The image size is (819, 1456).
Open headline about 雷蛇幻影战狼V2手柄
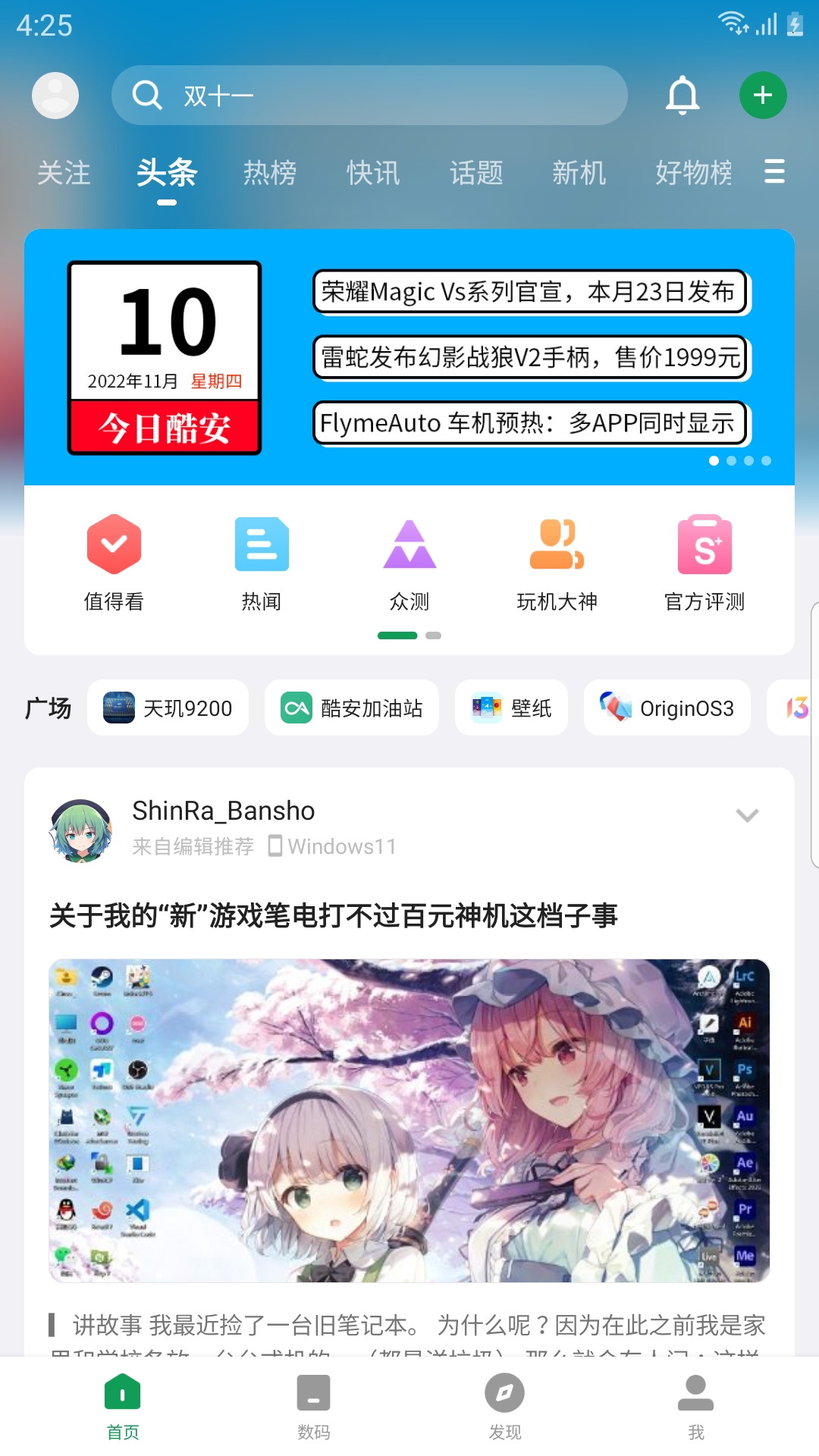click(x=529, y=357)
